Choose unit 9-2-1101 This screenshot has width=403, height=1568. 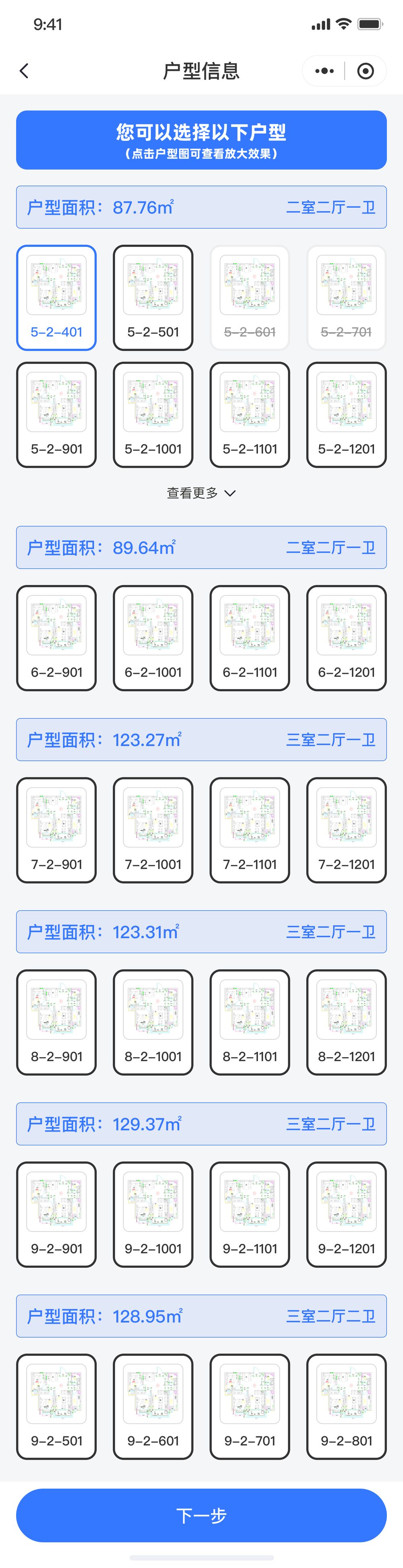250,1215
